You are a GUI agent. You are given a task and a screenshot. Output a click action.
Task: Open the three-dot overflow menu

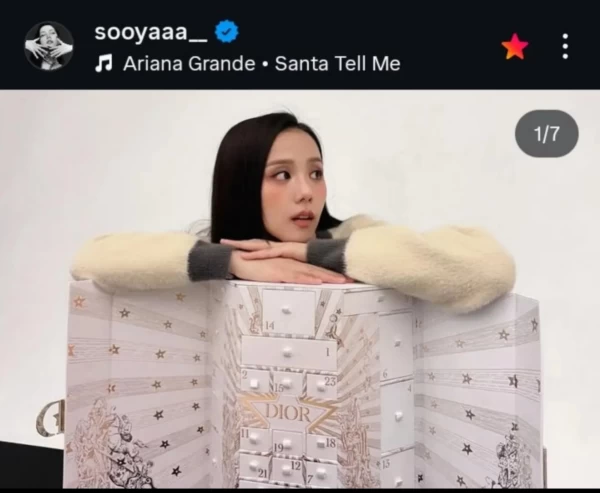pyautogui.click(x=565, y=46)
